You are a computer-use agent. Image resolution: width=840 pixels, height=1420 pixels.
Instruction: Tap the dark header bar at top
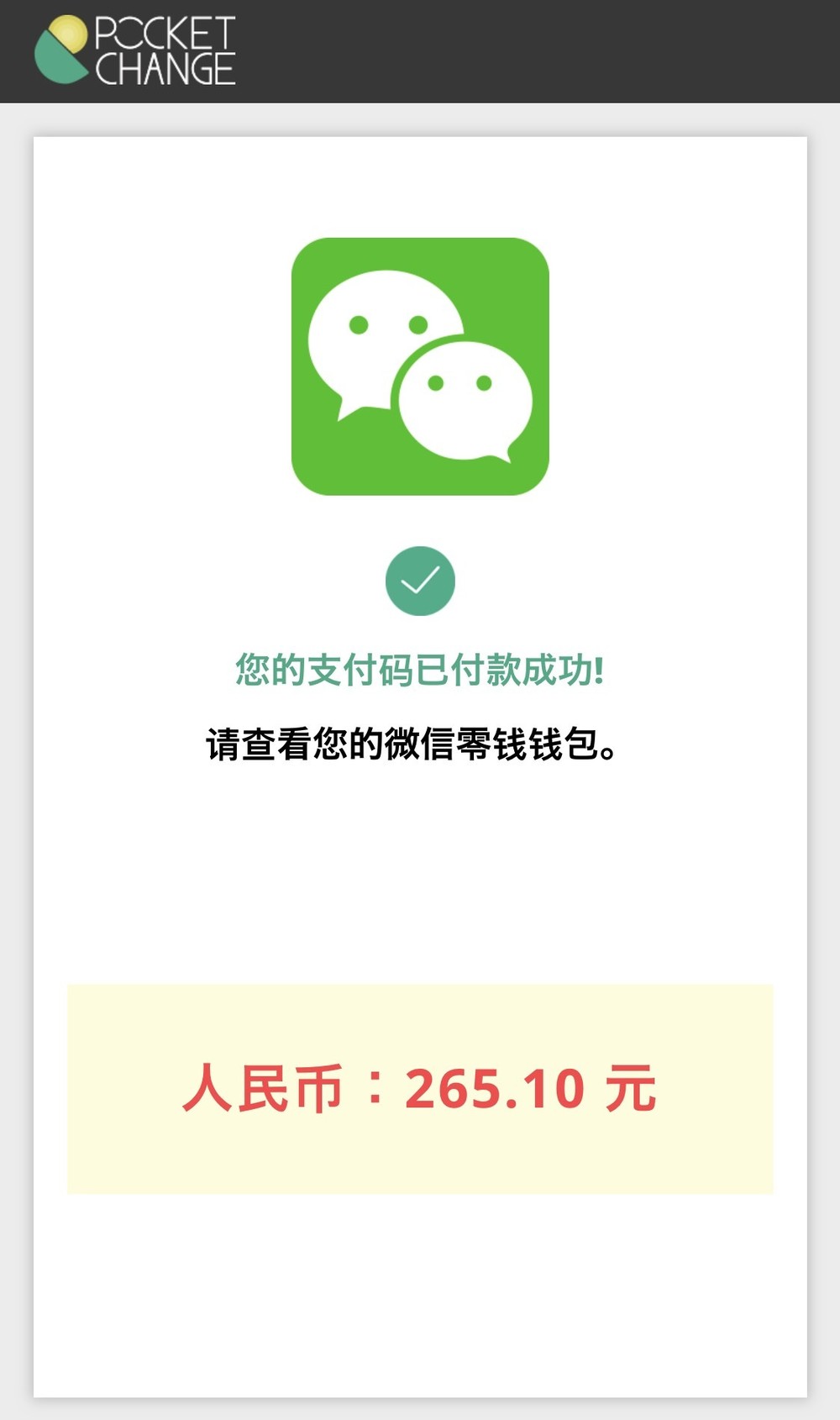pos(504,50)
